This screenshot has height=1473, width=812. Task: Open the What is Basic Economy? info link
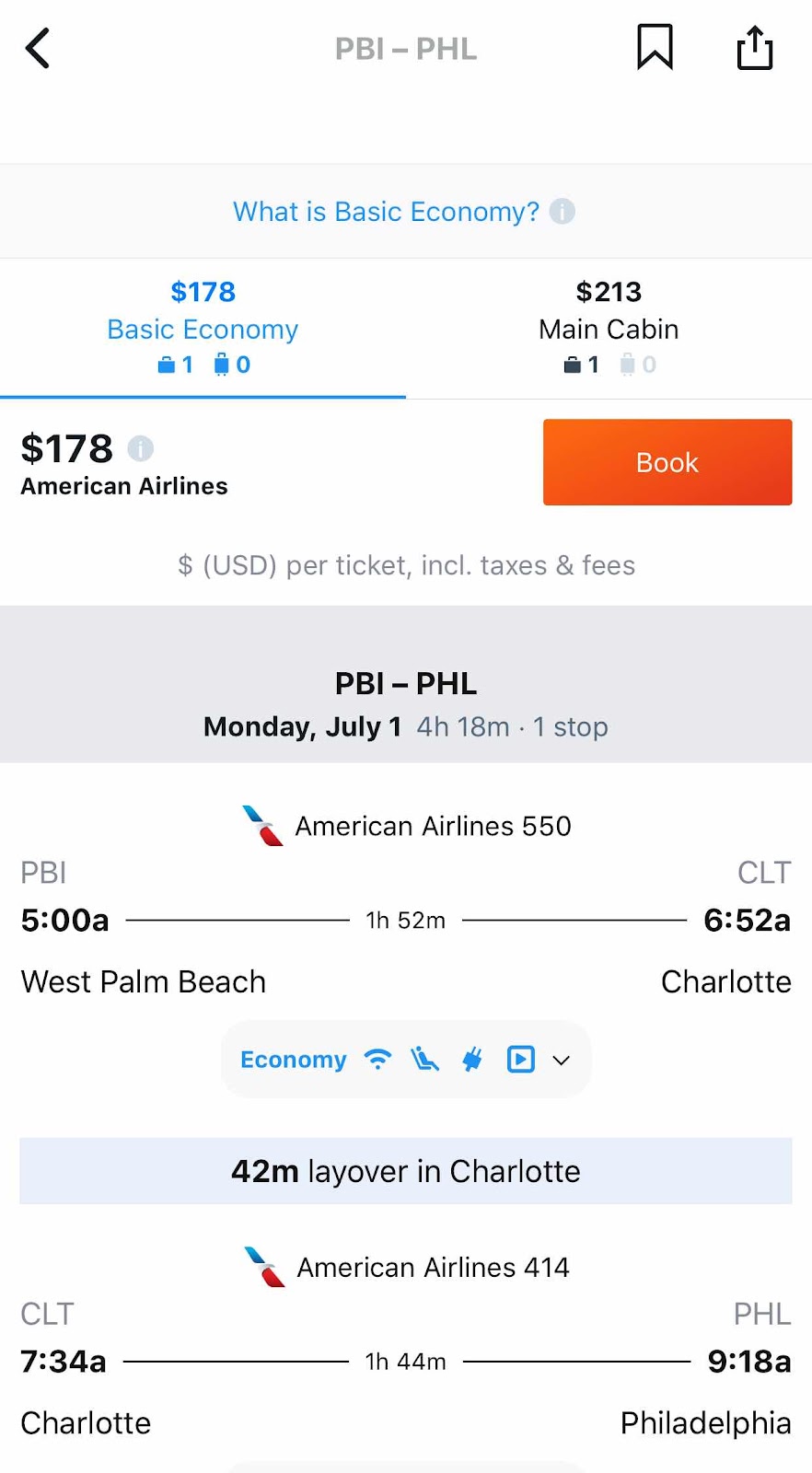pos(404,212)
